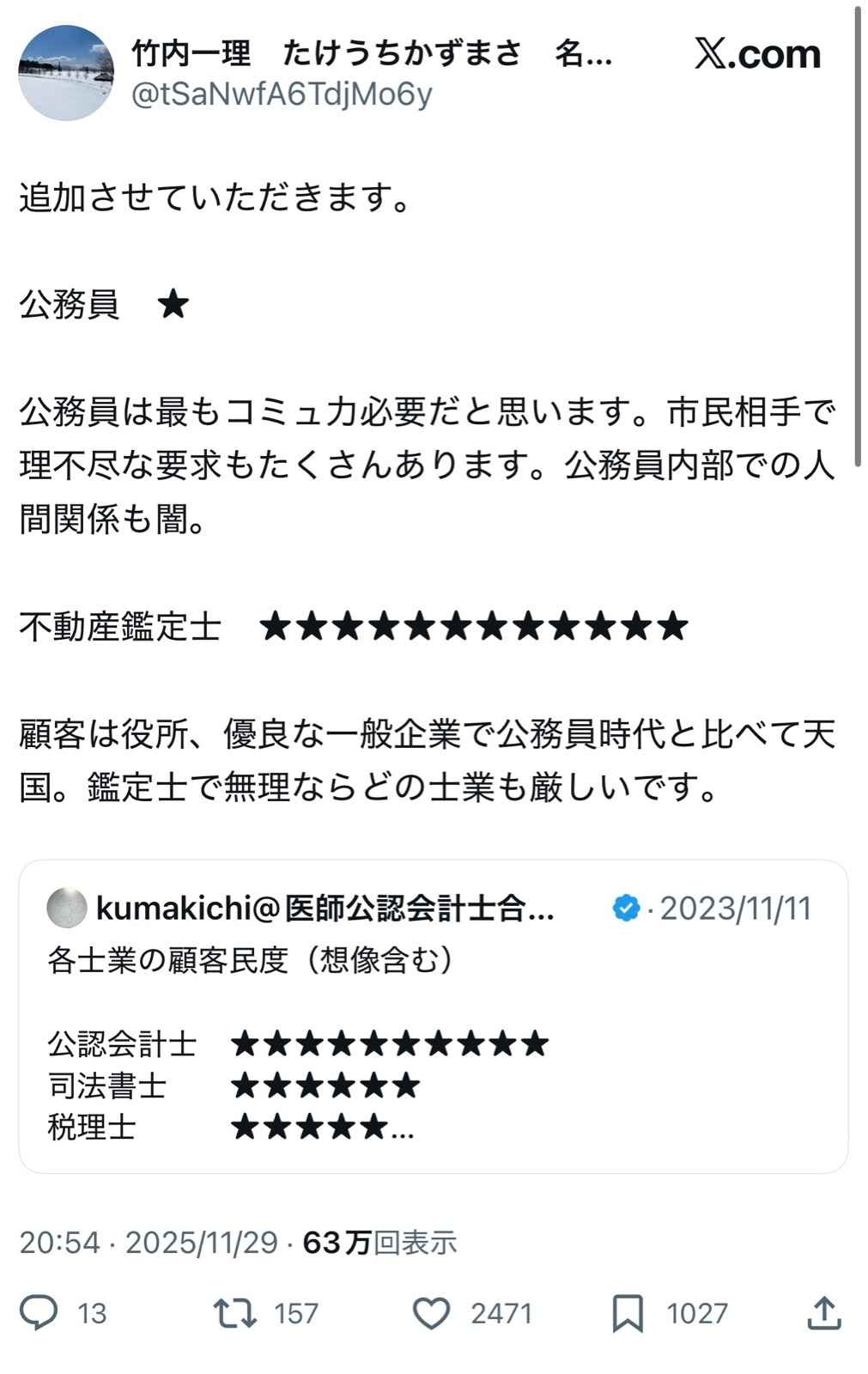The width and height of the screenshot is (868, 1374).
Task: Open the share options for this post
Action: point(823,1313)
